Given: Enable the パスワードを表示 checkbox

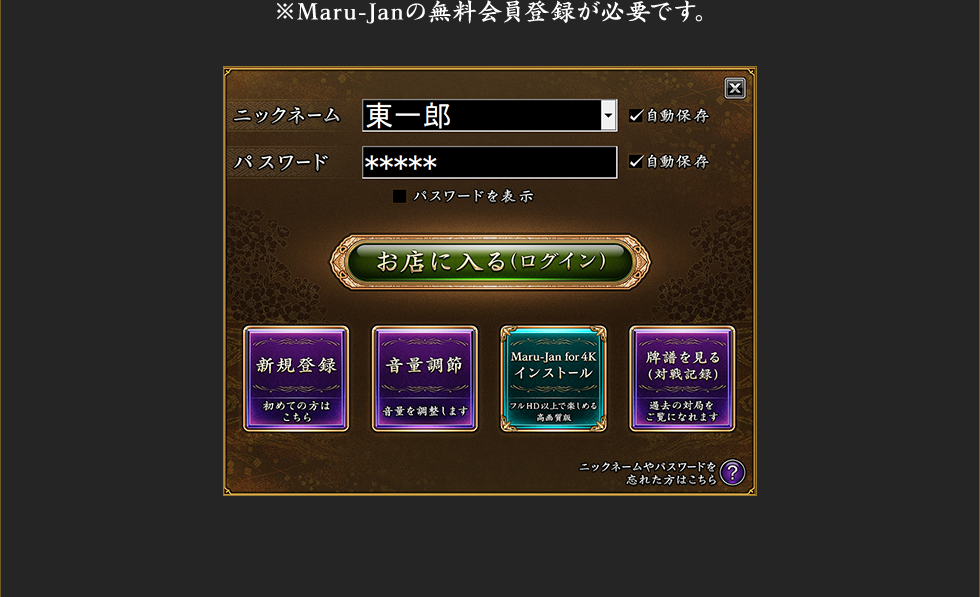Looking at the screenshot, I should (400, 196).
